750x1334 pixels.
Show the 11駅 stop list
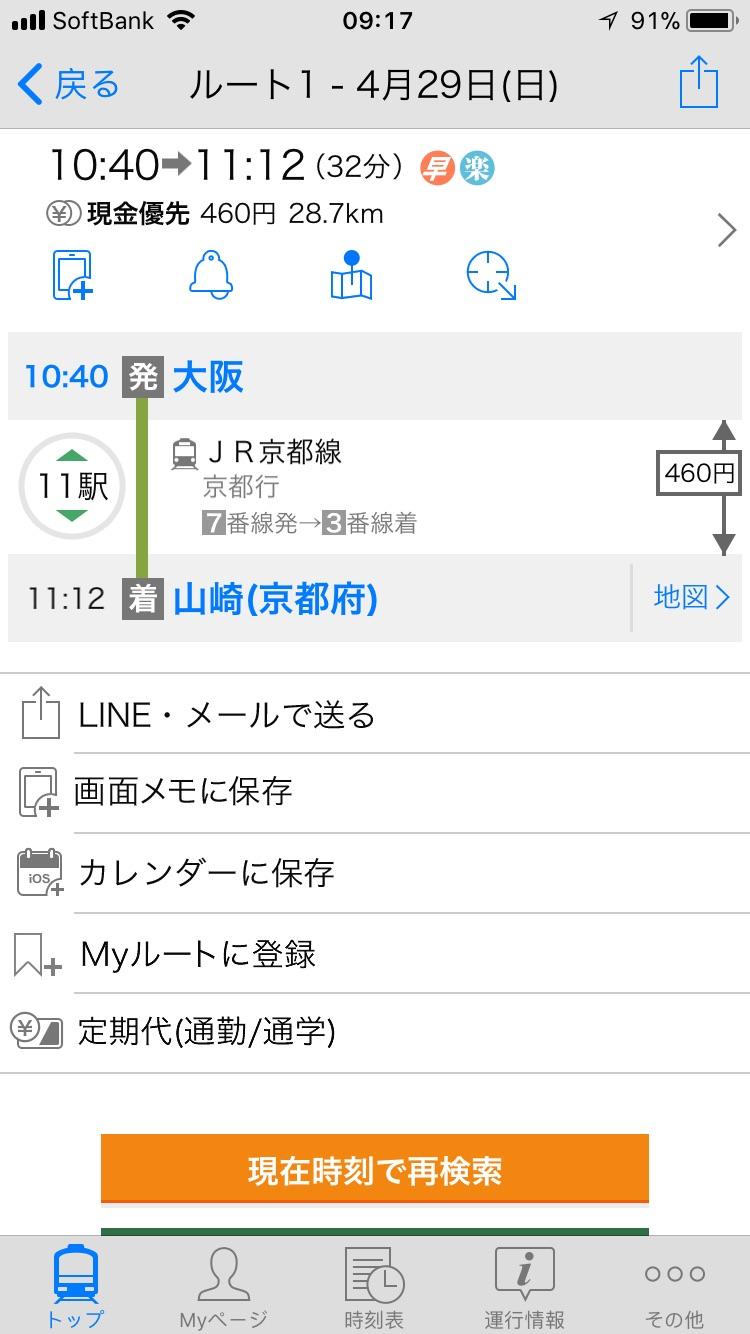[x=72, y=487]
